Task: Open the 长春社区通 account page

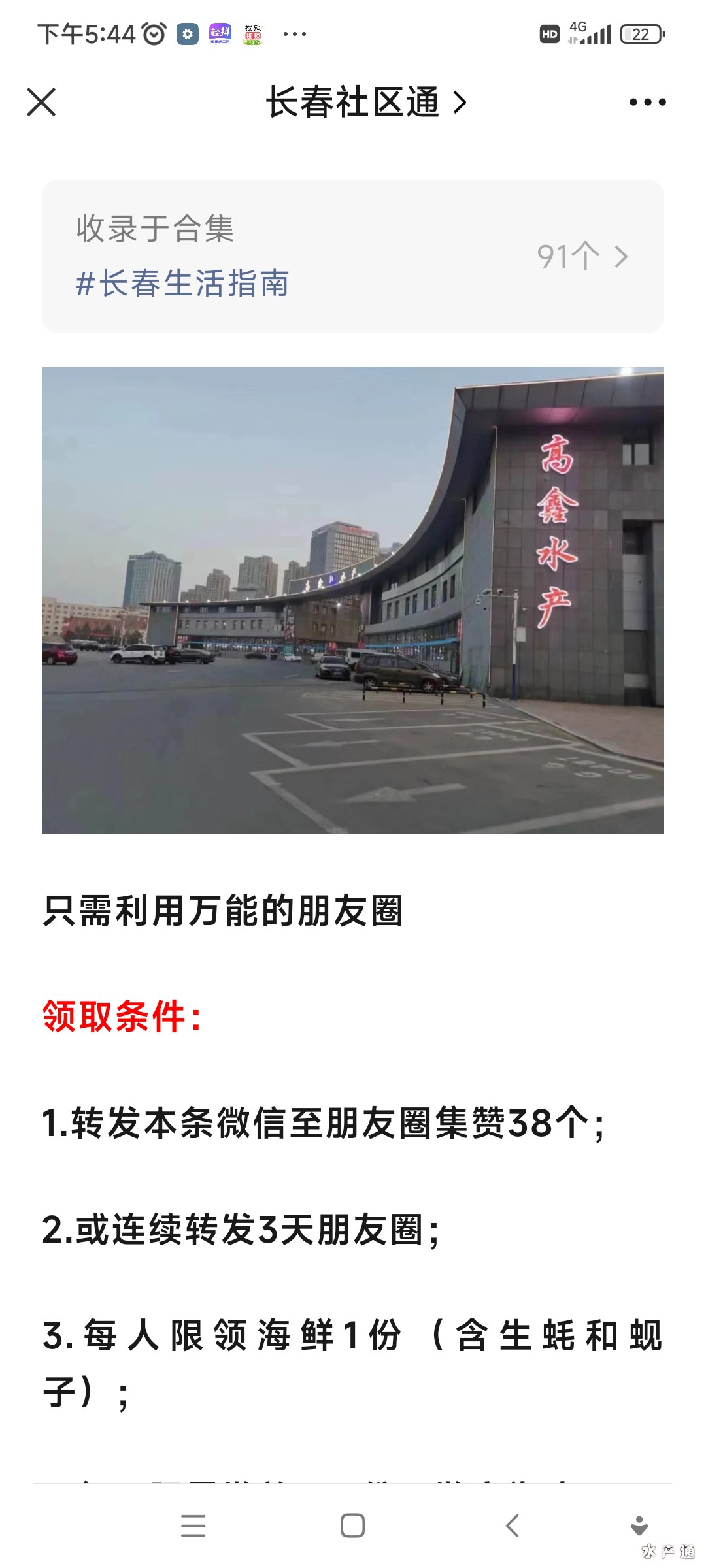Action: point(366,103)
